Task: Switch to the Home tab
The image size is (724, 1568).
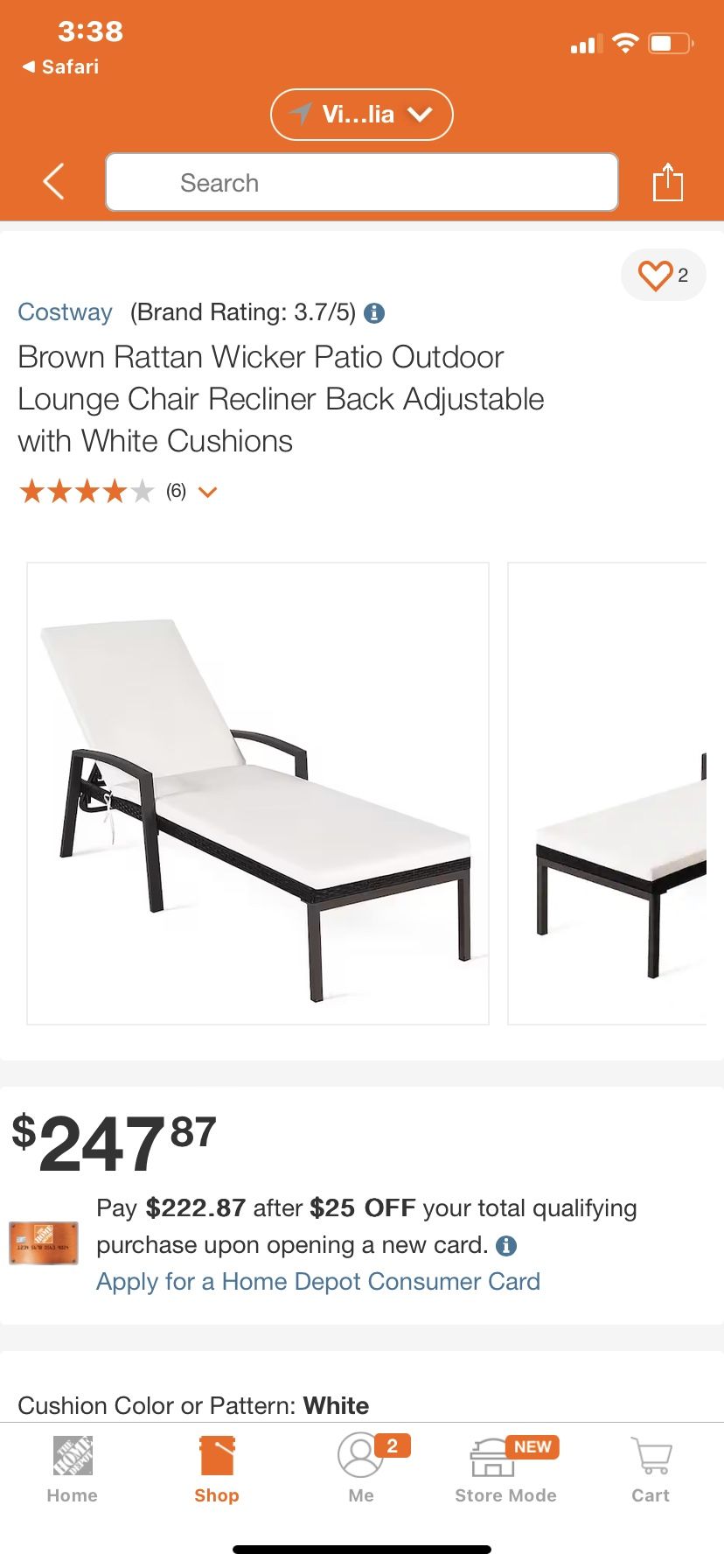Action: 73,1470
